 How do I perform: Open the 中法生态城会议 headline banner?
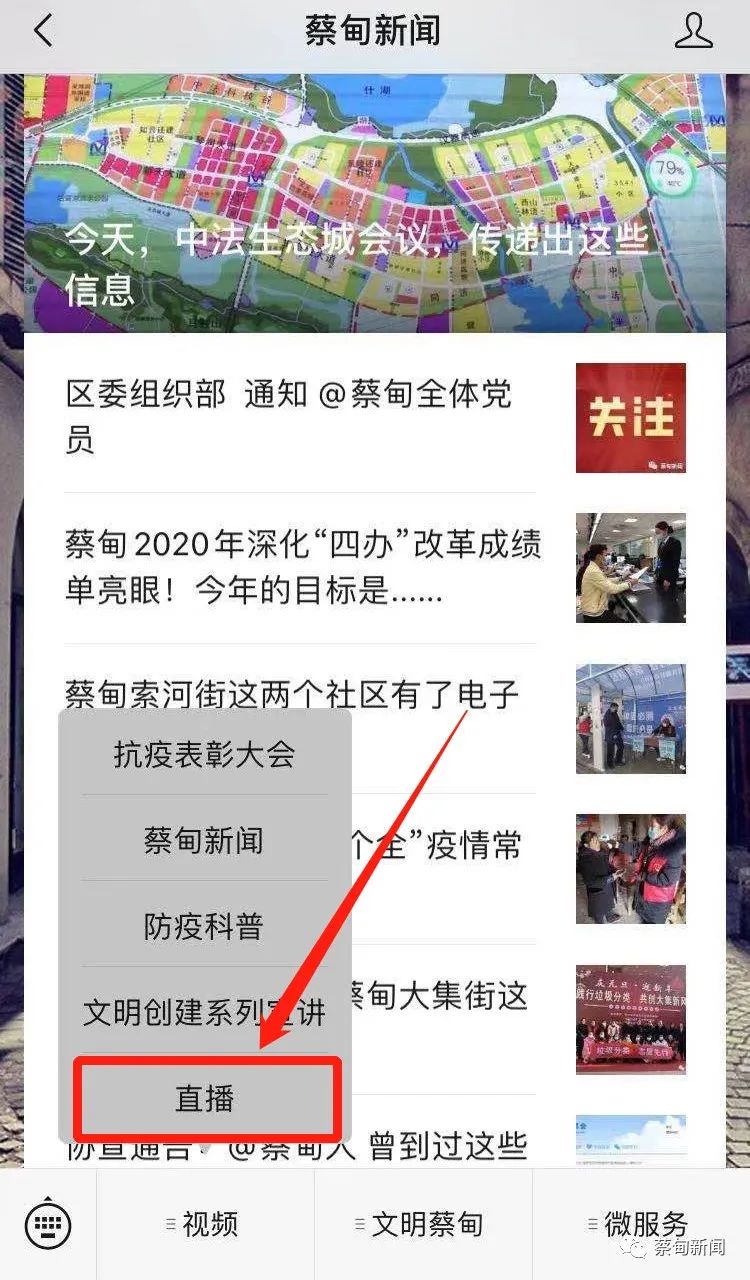(374, 205)
